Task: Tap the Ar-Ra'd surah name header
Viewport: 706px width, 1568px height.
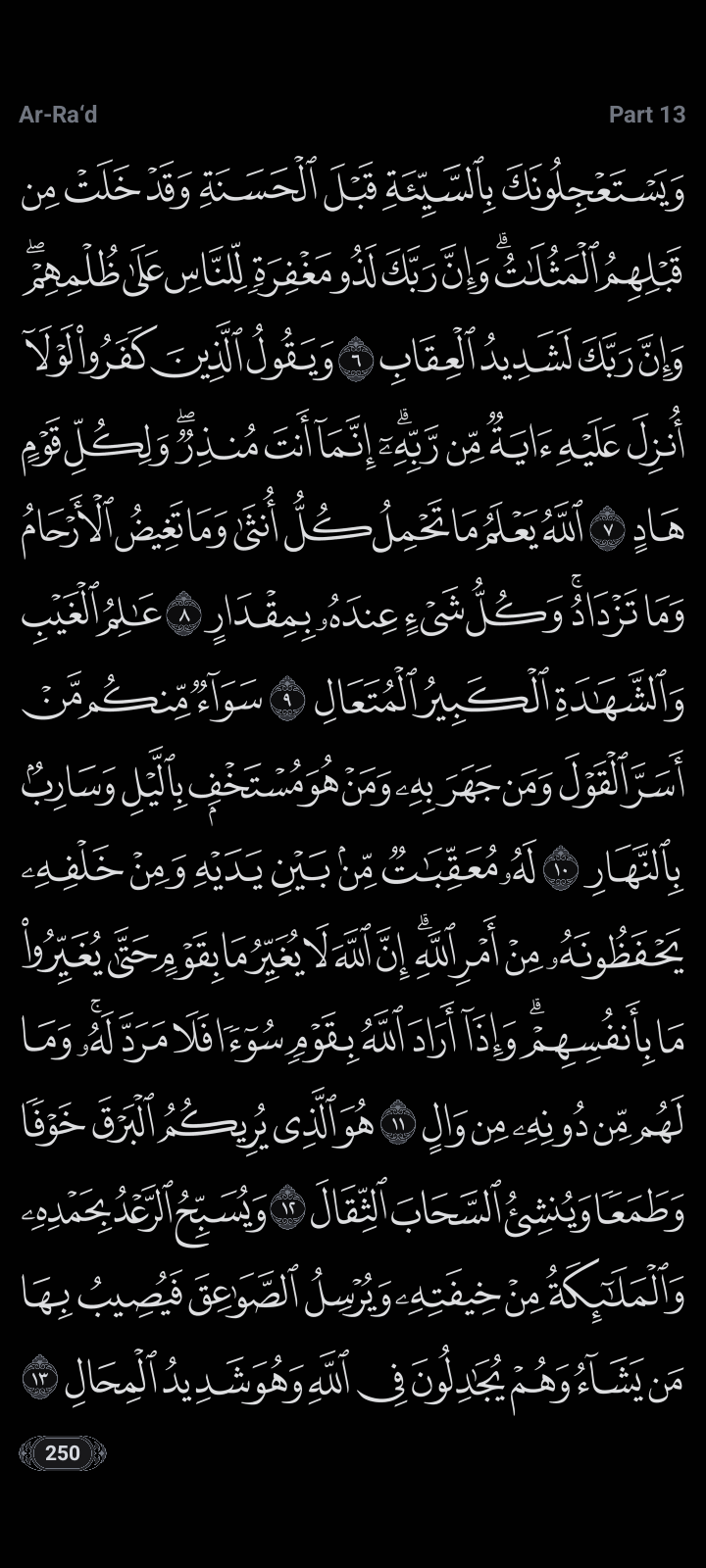Action: point(58,115)
